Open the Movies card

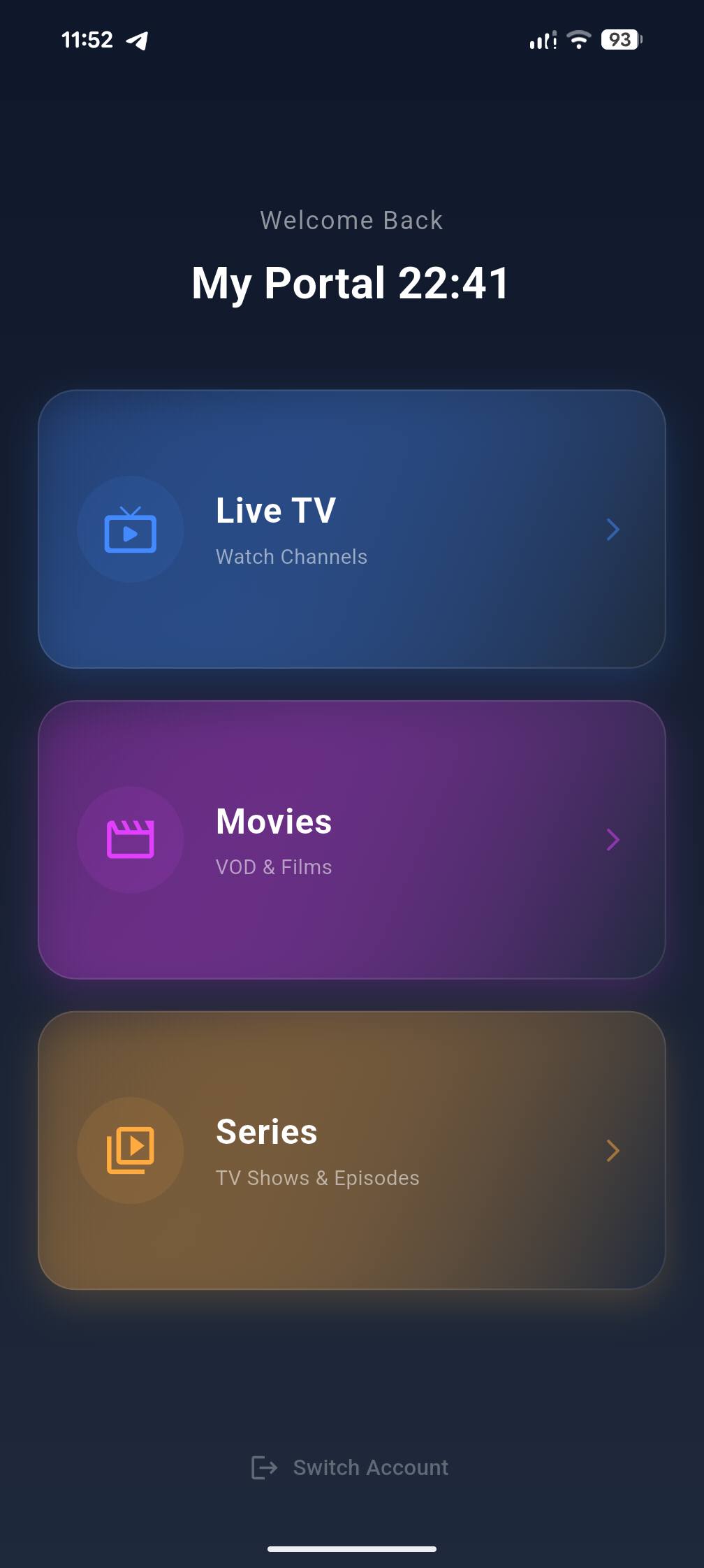[x=351, y=839]
